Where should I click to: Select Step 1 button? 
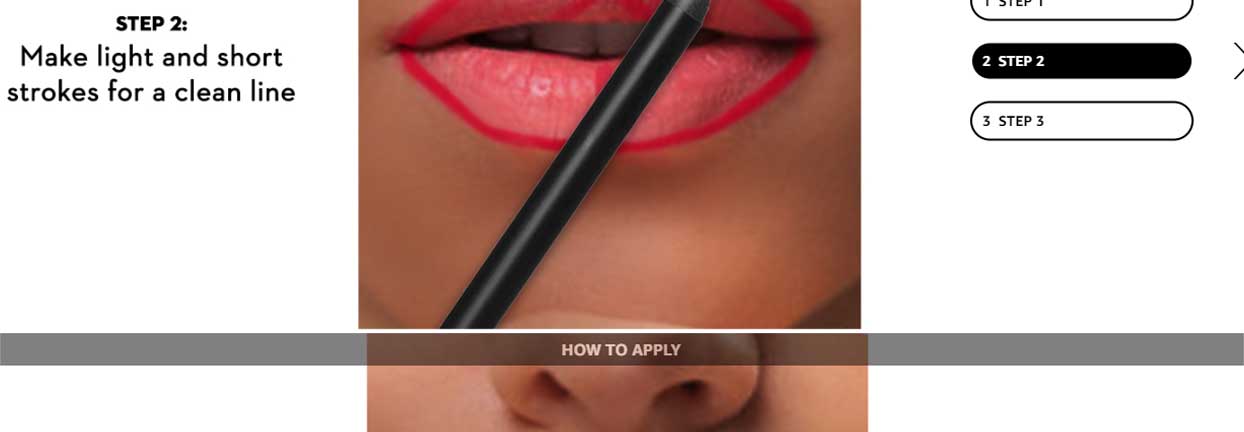tap(1081, 6)
